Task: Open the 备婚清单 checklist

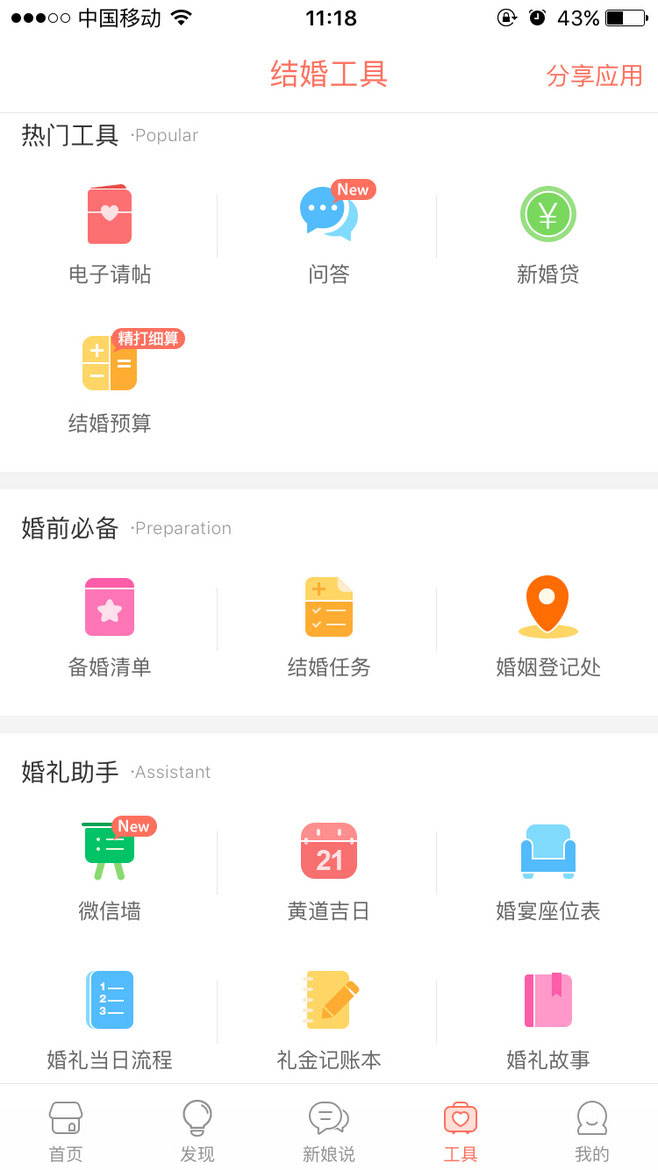Action: [109, 626]
